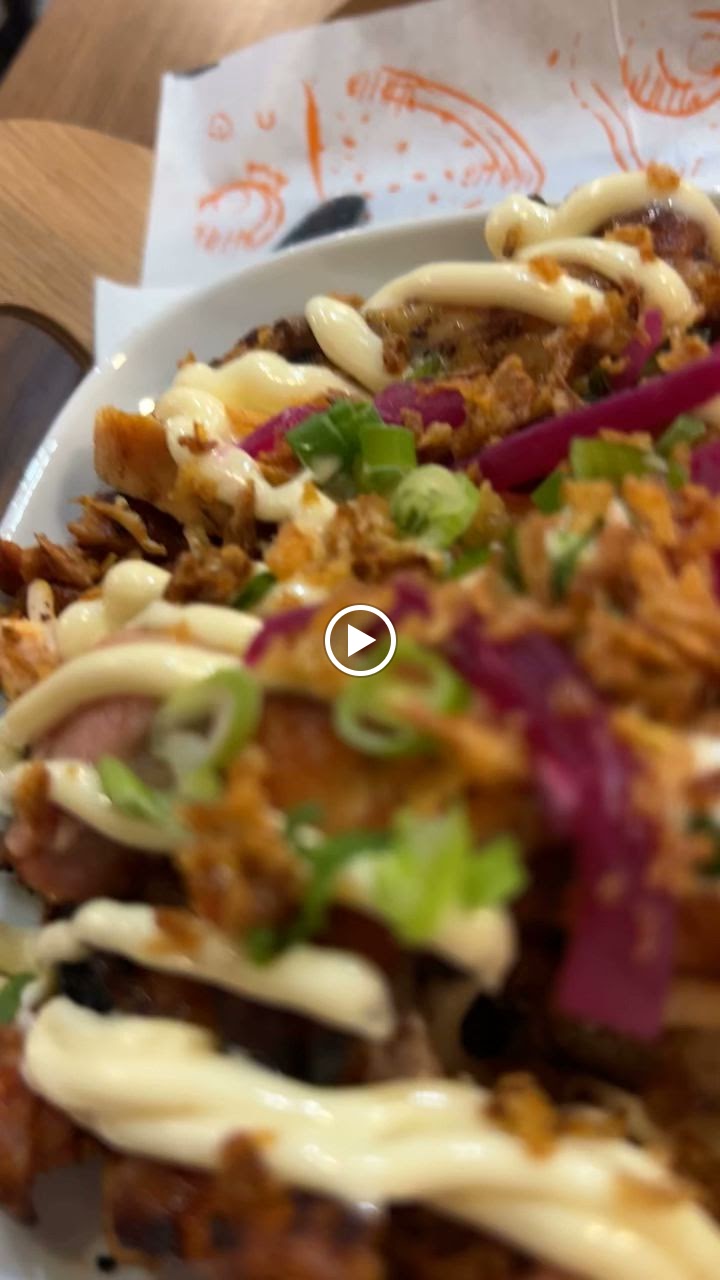Viewport: 720px width, 1280px height.
Task: Play the food video
Action: pyautogui.click(x=360, y=640)
